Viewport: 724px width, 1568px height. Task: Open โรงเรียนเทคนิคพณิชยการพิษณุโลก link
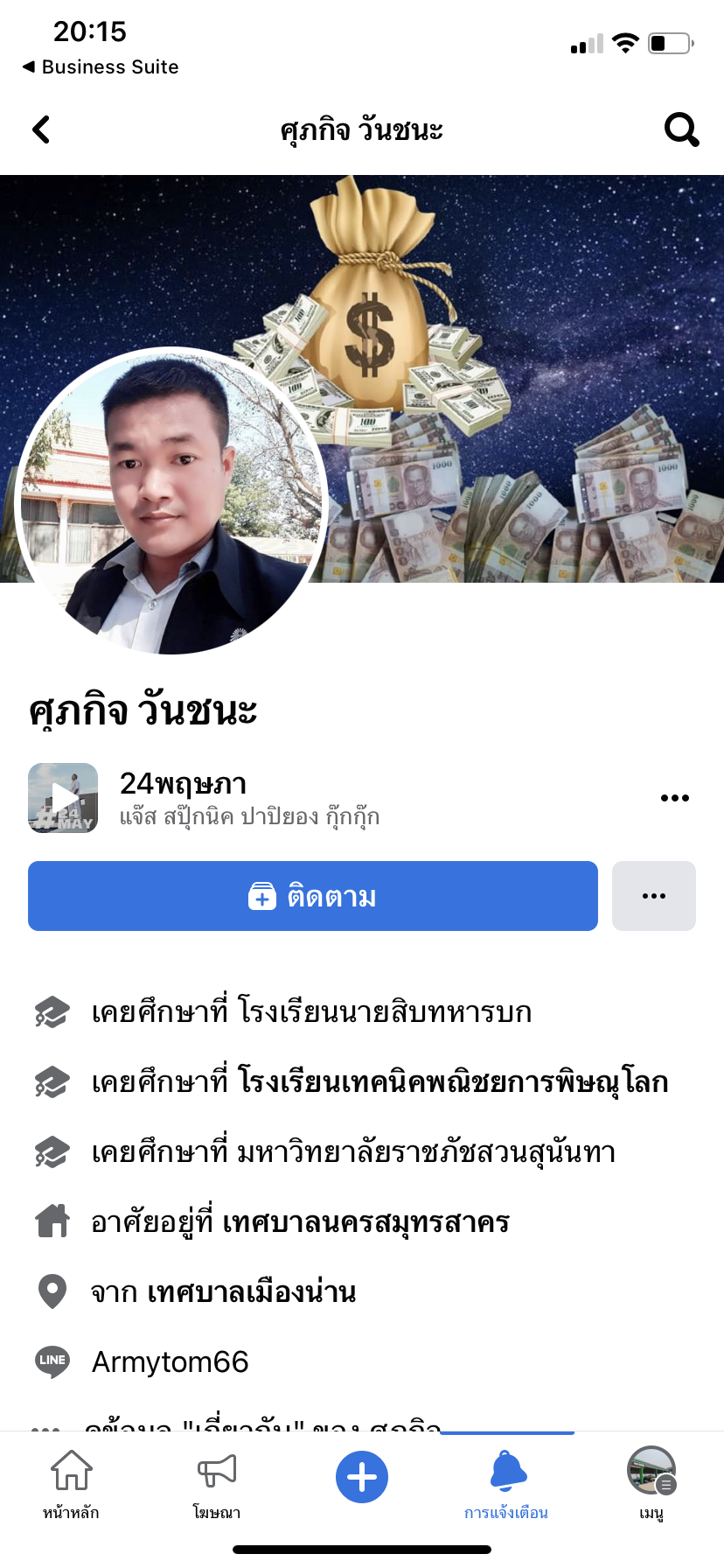pos(453,1082)
